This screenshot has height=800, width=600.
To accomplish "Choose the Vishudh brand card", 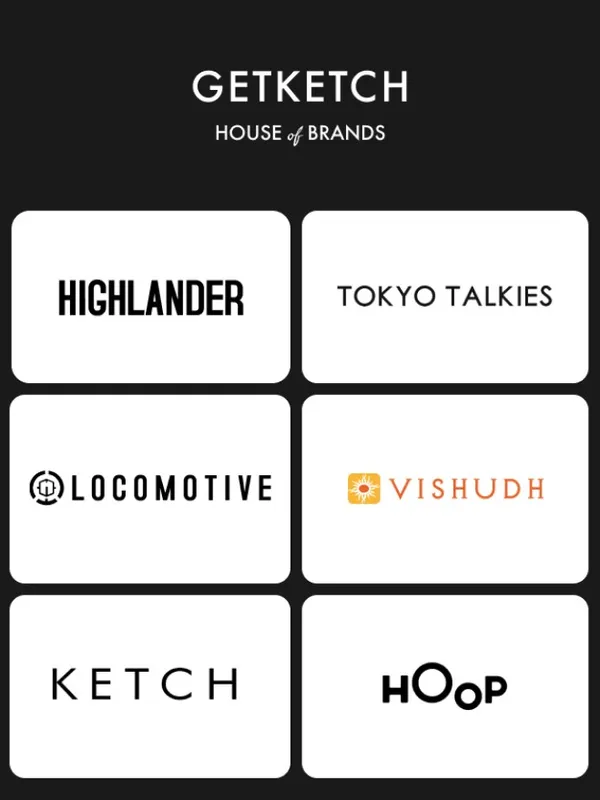I will pos(445,488).
